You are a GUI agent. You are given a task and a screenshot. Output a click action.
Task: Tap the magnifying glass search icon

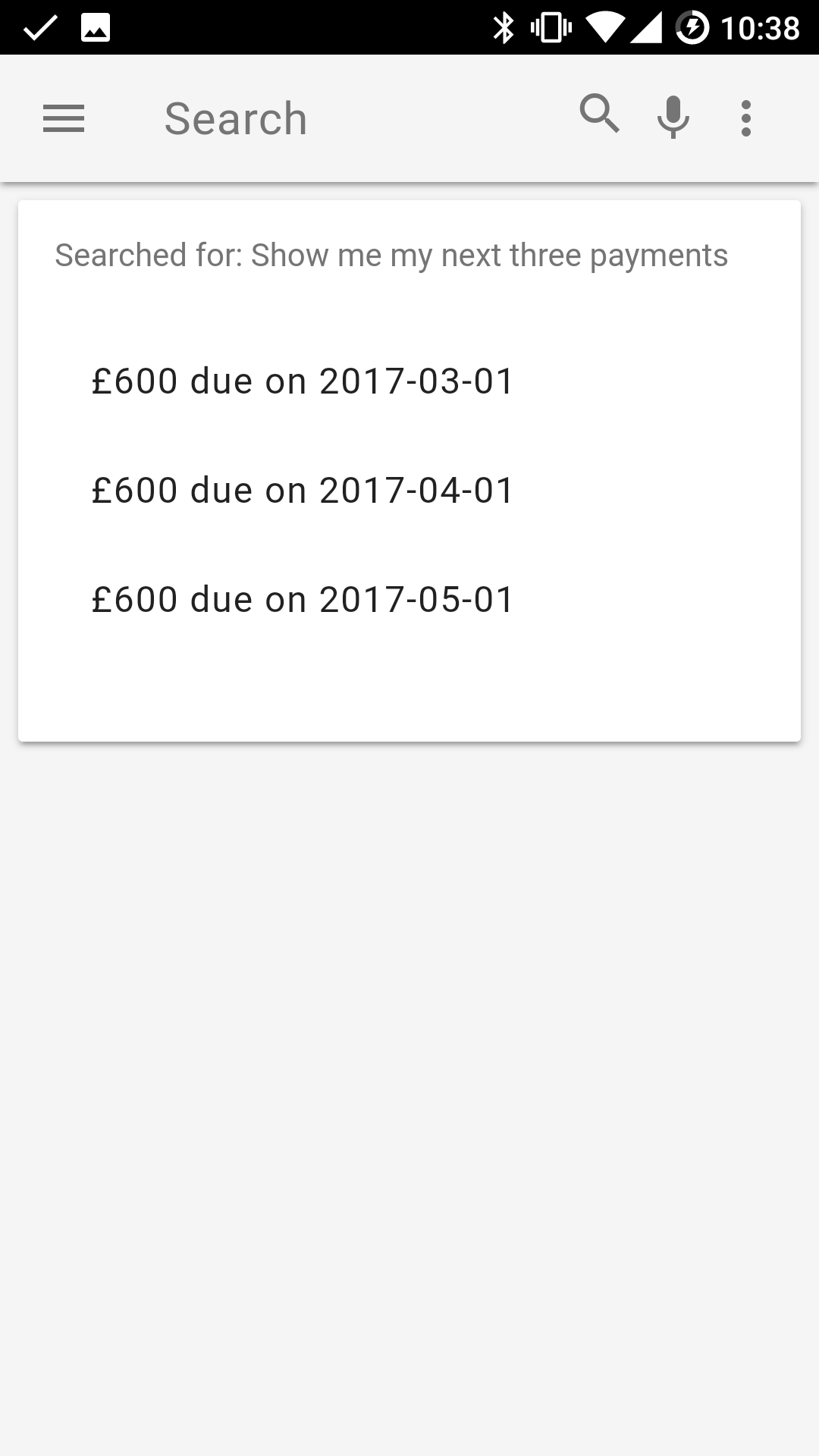[x=599, y=115]
